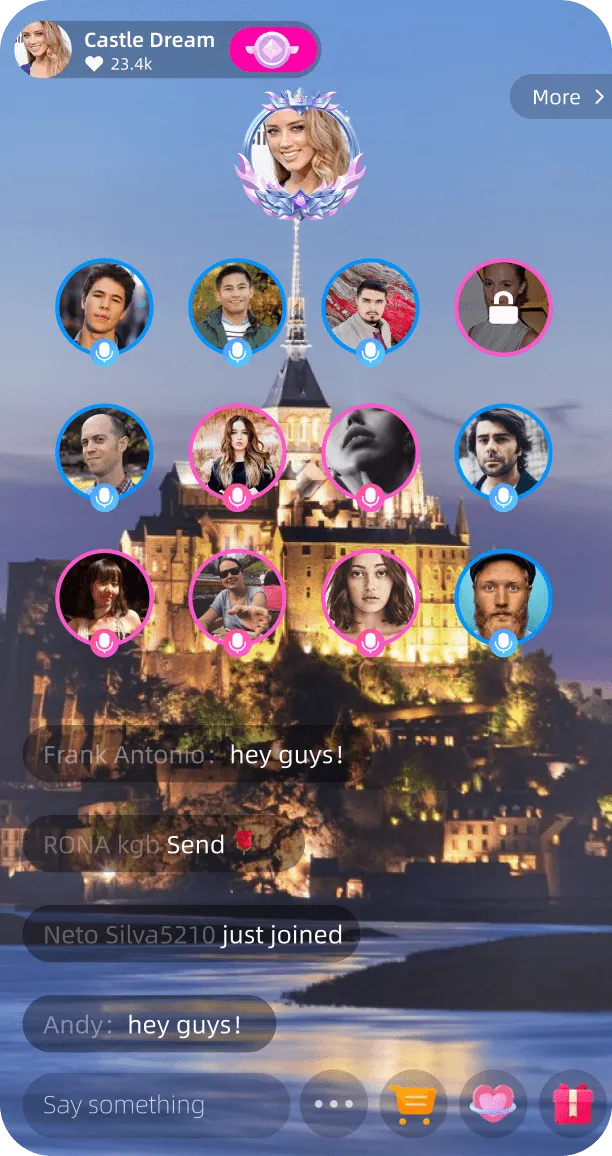
Task: Open the gift box panel
Action: pos(572,1104)
